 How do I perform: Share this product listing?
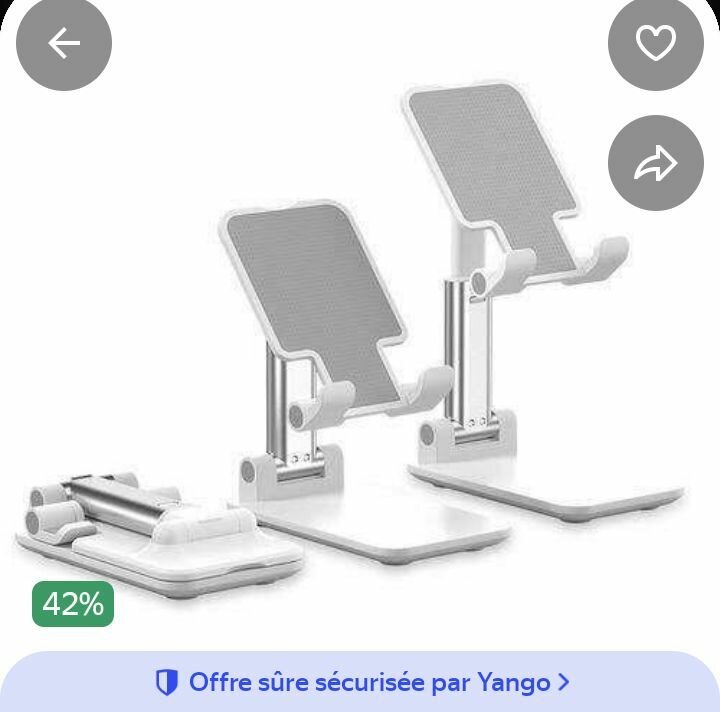pos(656,163)
